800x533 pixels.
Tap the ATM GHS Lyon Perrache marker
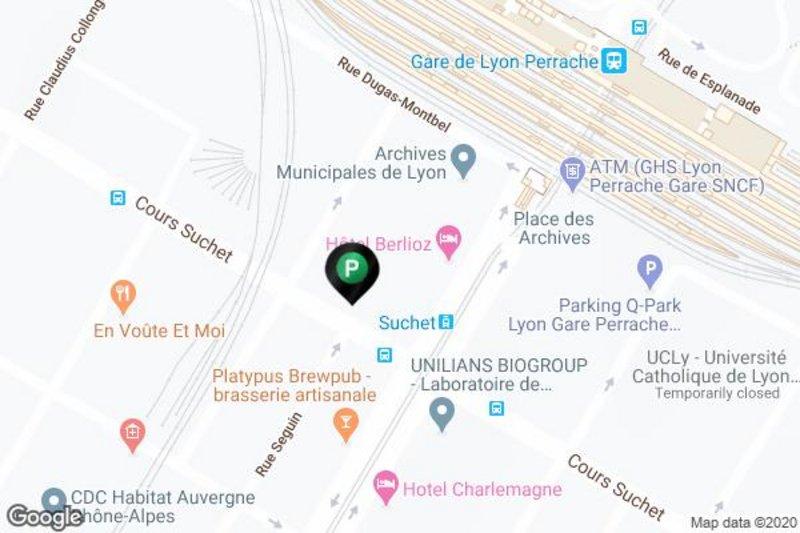[x=571, y=168]
